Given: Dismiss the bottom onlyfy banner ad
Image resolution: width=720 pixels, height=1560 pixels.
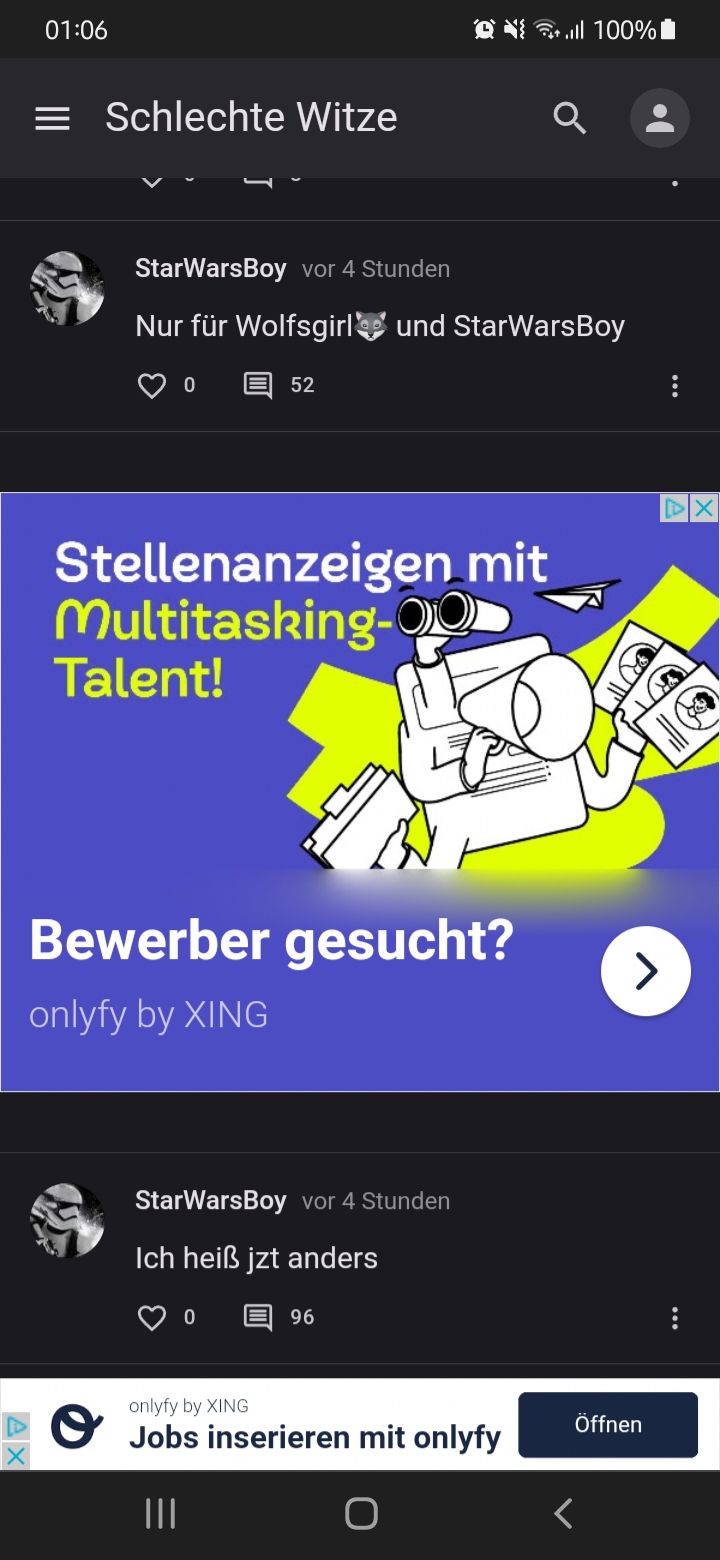Looking at the screenshot, I should pos(16,1455).
